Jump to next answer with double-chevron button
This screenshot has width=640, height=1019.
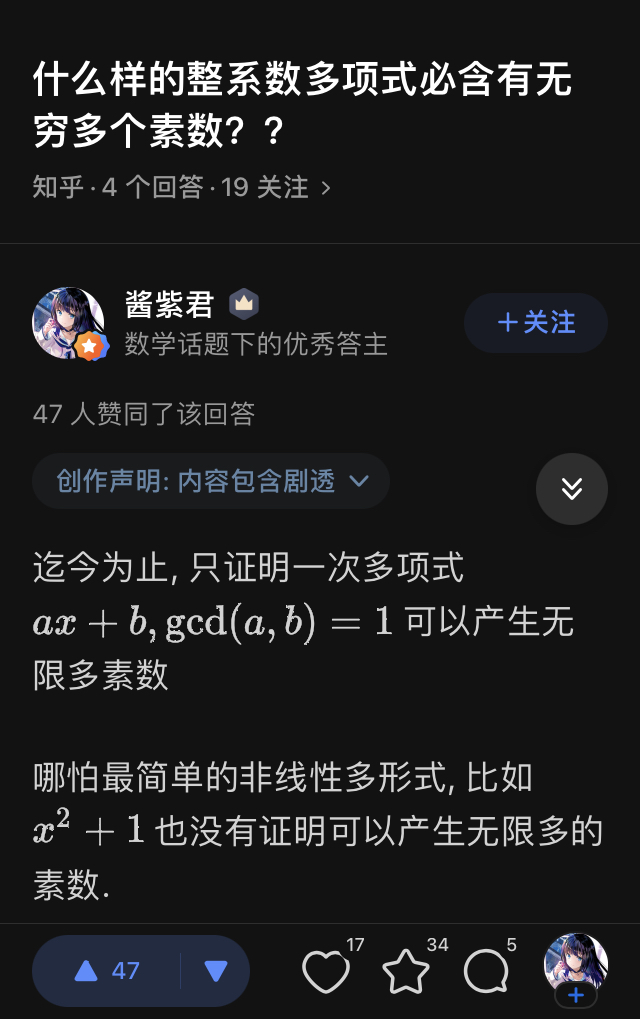click(x=572, y=489)
